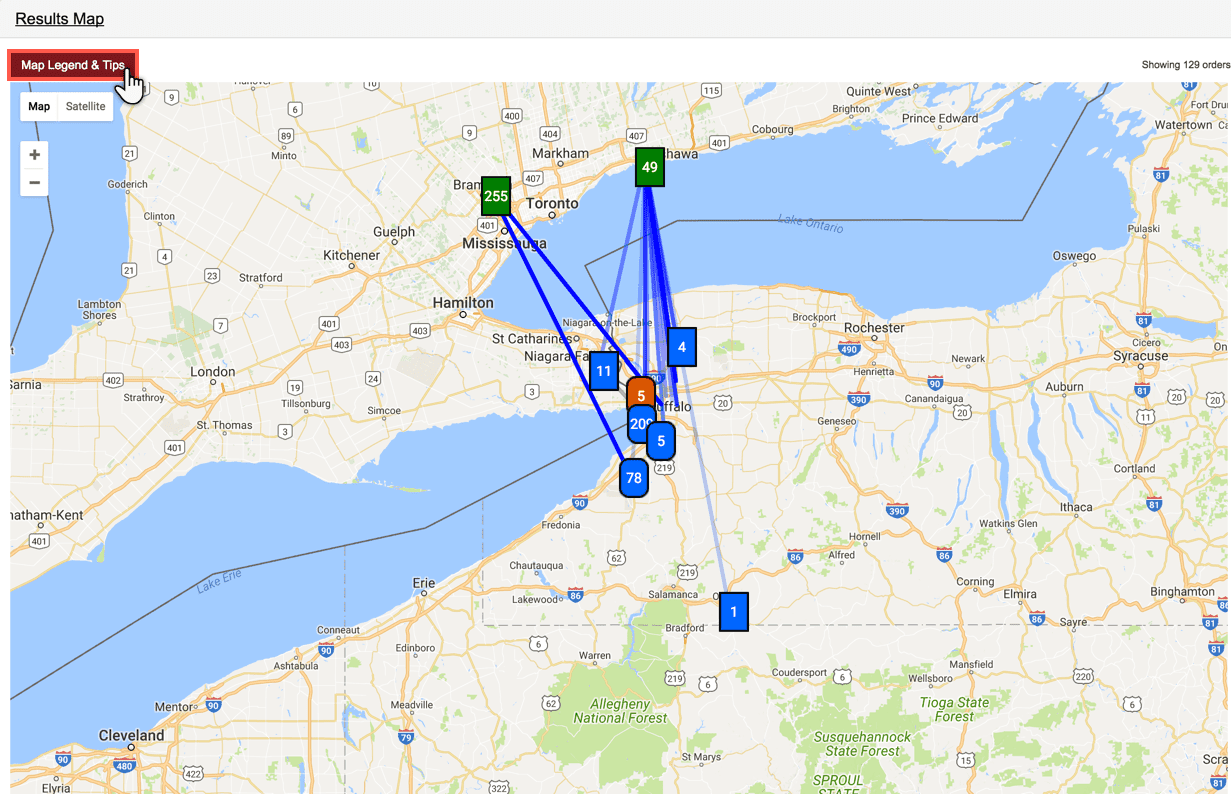1231x794 pixels.
Task: Select the blue 4 marker
Action: [x=682, y=347]
